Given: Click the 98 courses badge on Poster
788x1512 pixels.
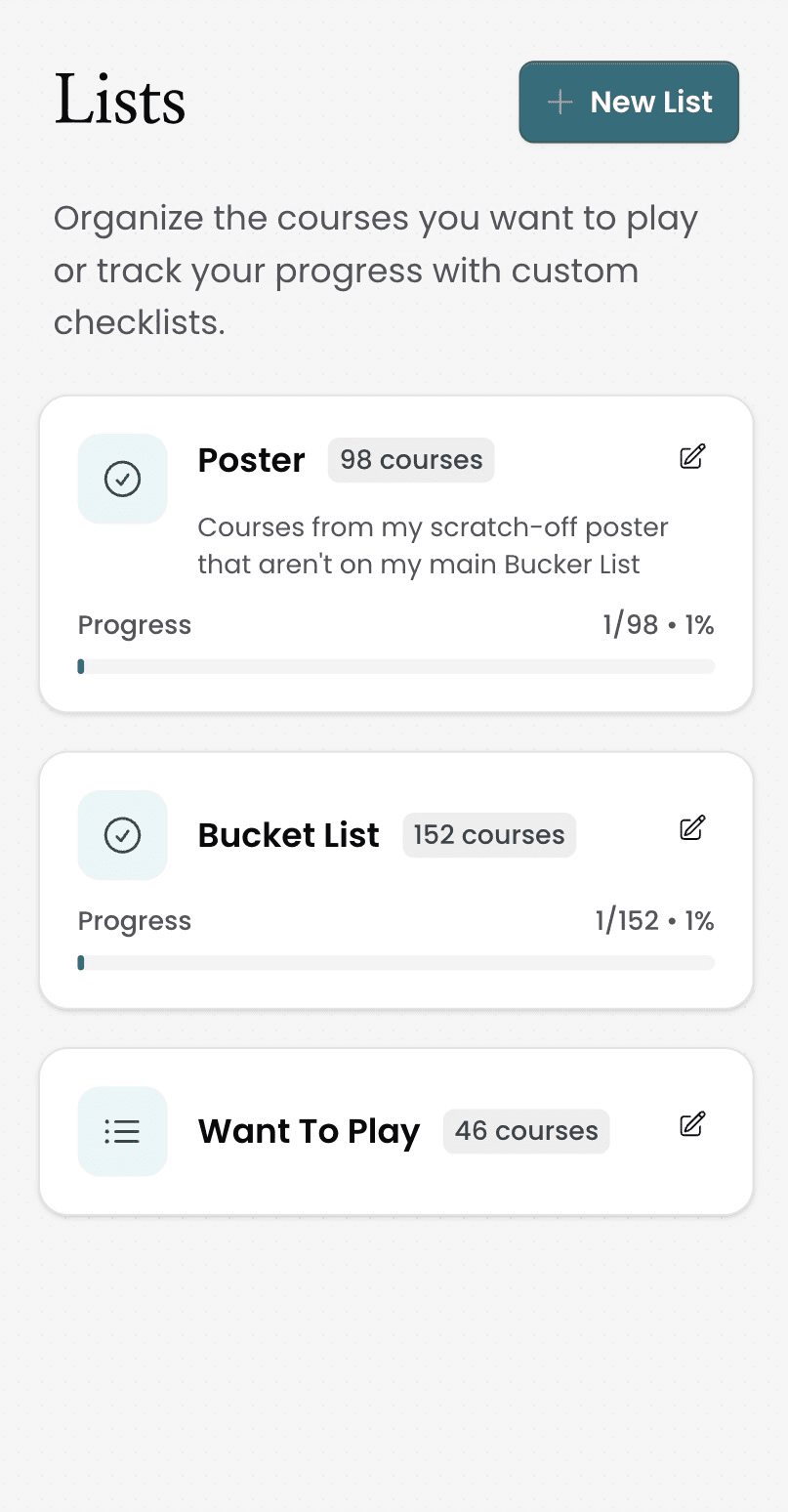Looking at the screenshot, I should point(410,459).
